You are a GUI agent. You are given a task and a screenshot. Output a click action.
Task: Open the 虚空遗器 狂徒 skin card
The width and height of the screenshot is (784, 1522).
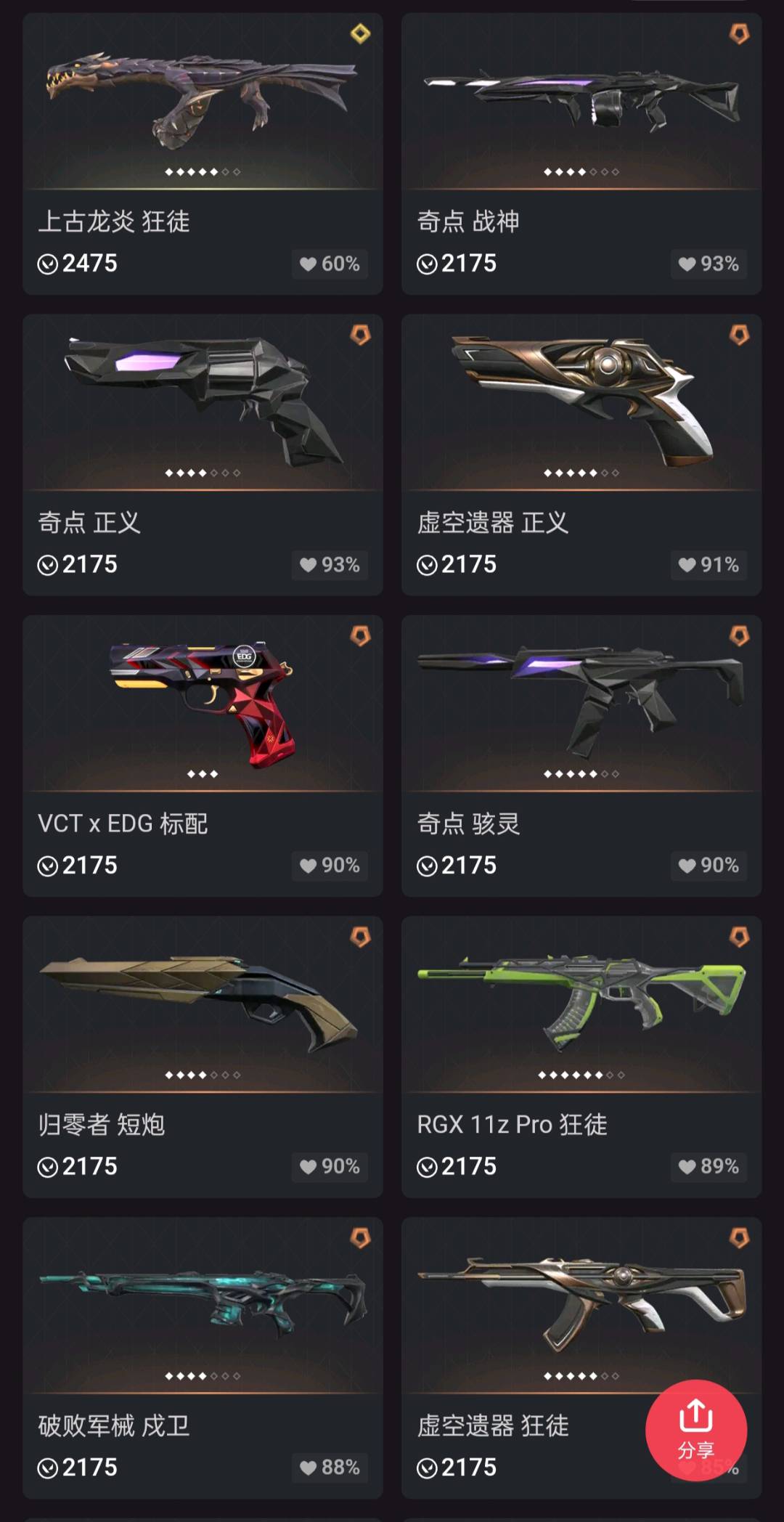pos(581,1358)
